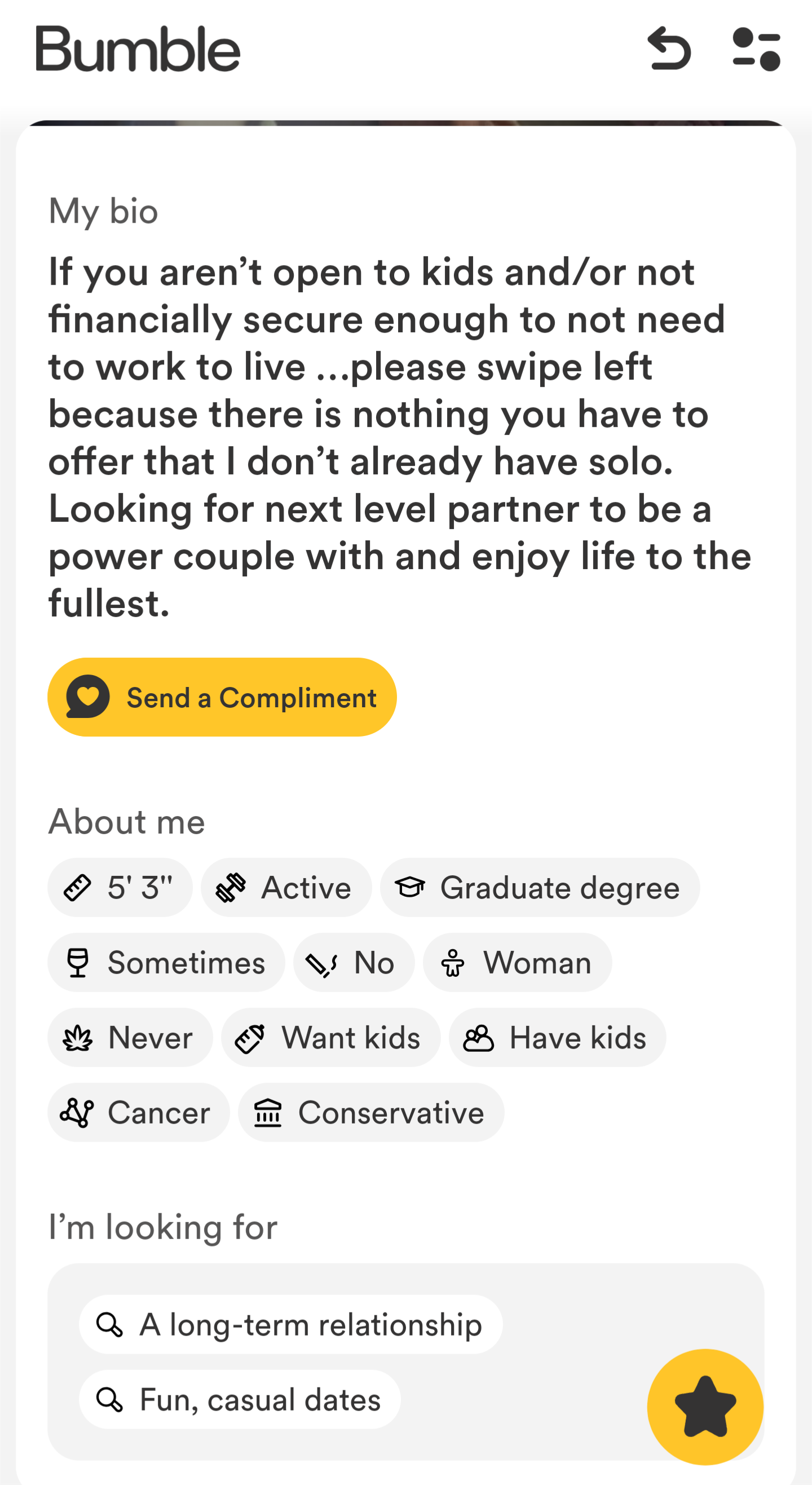Tap the Cancer zodiac symbol icon
Viewport: 812px width, 1485px height.
click(x=77, y=1113)
